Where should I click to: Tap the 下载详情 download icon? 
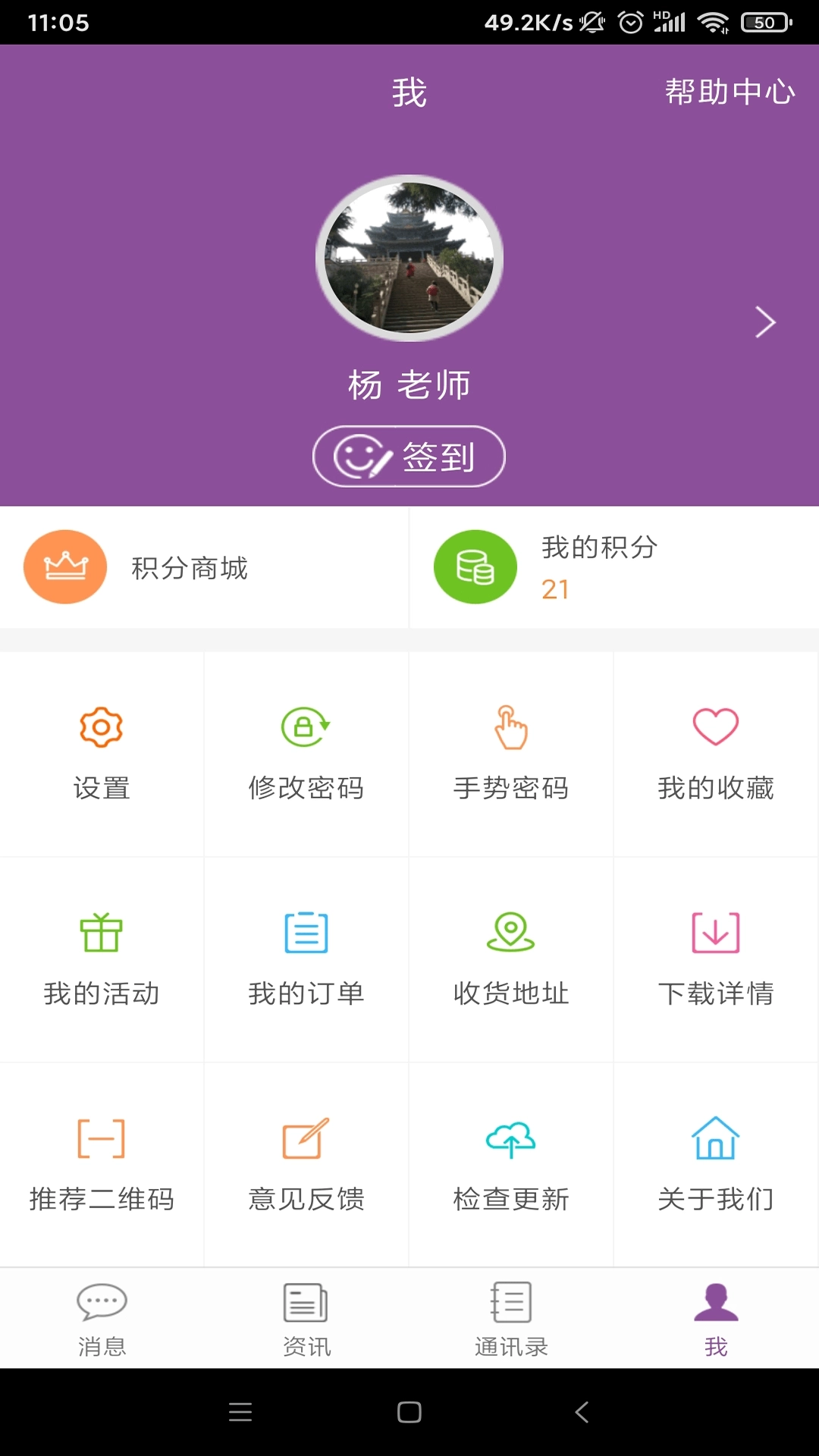[x=715, y=934]
